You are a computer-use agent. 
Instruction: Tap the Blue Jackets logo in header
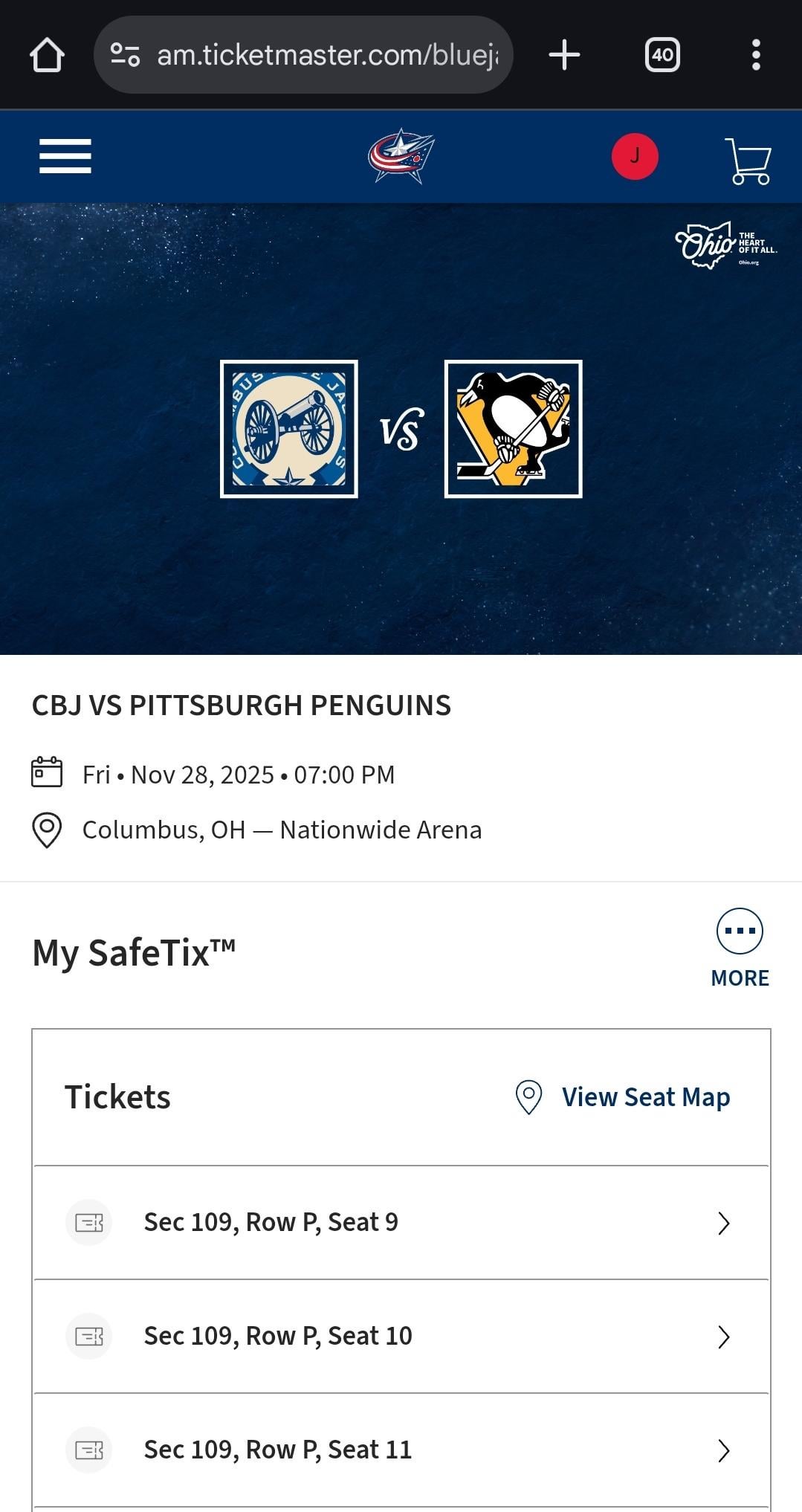pos(401,156)
